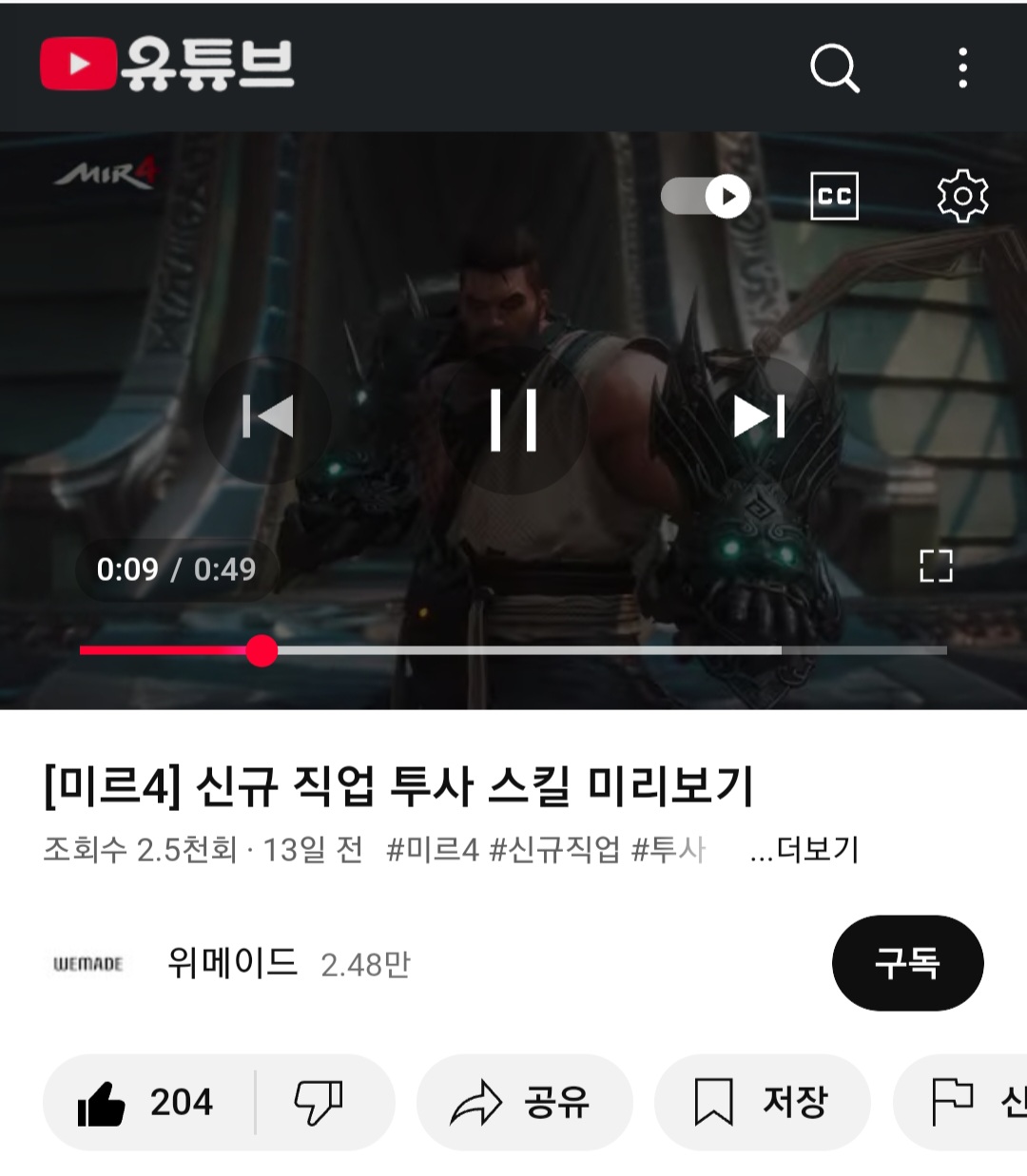The image size is (1027, 1176).
Task: Toggle the autoplay switch
Action: pyautogui.click(x=706, y=197)
